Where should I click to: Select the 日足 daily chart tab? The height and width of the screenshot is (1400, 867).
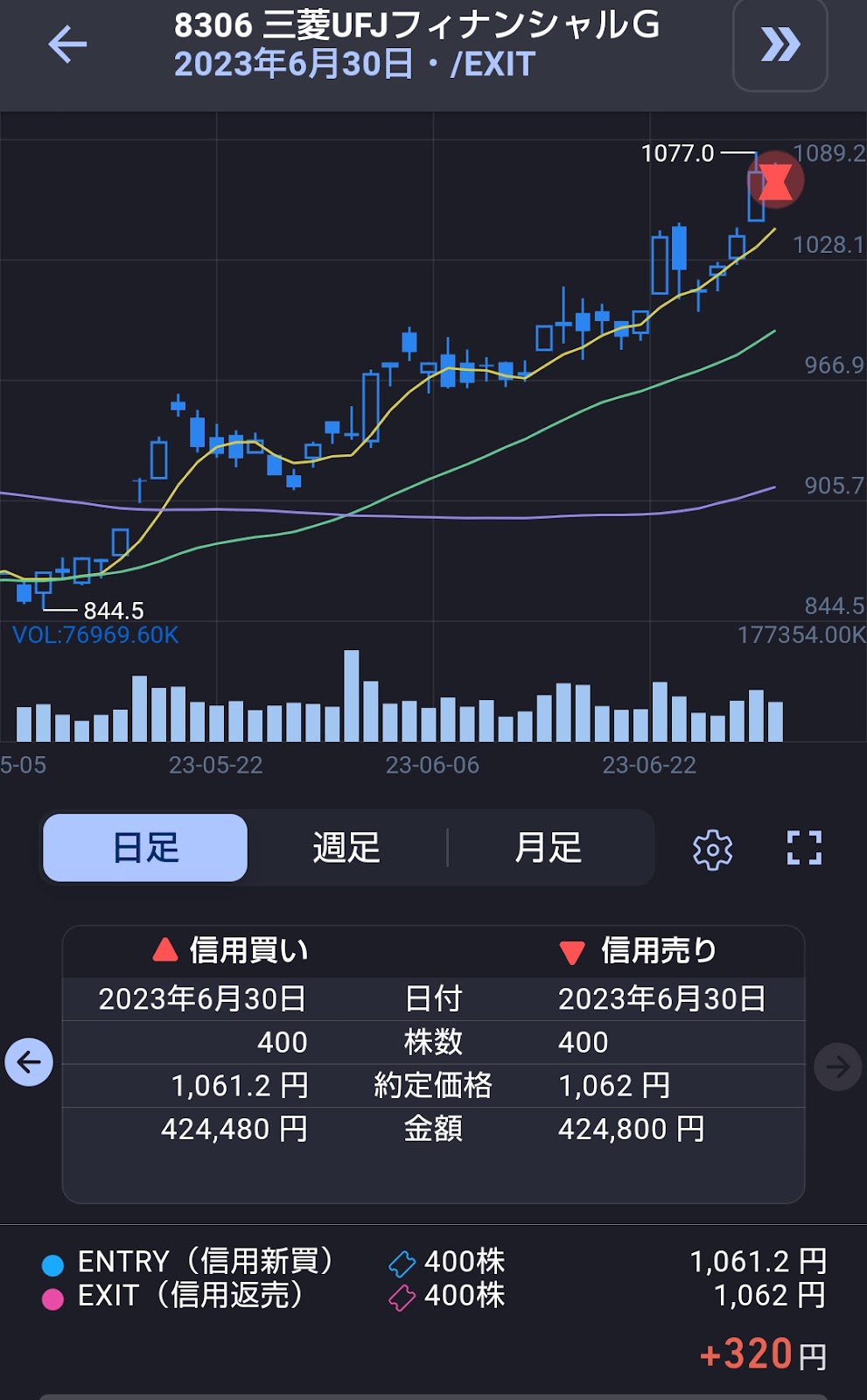coord(145,848)
